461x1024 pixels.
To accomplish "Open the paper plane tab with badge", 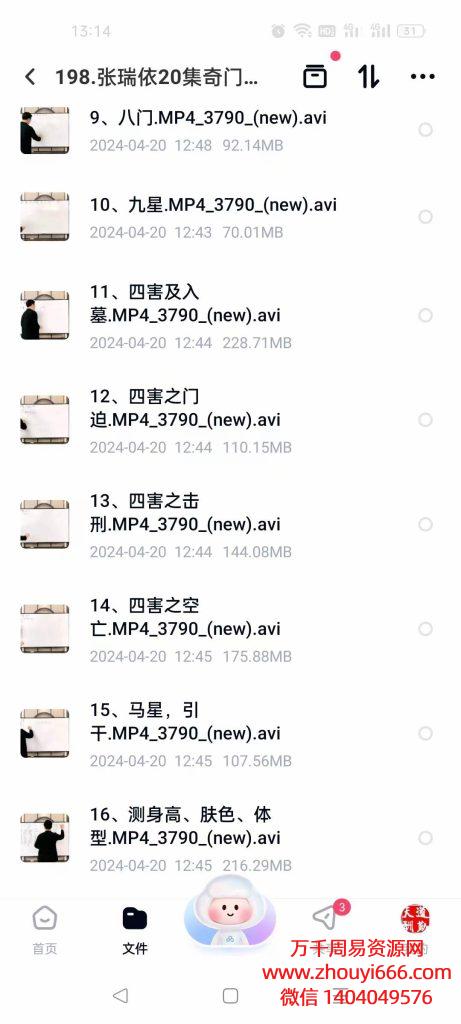I will (325, 917).
